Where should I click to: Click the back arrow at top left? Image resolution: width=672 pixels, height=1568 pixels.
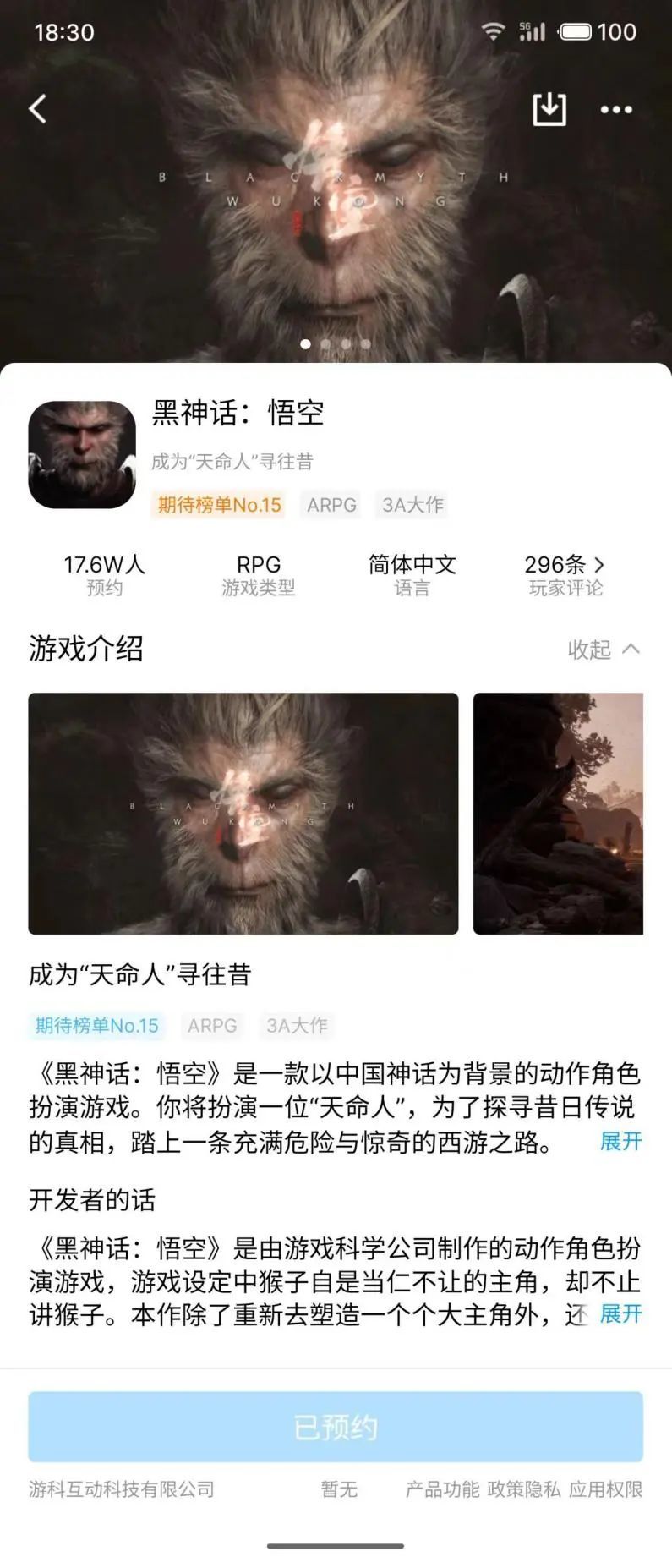(36, 108)
